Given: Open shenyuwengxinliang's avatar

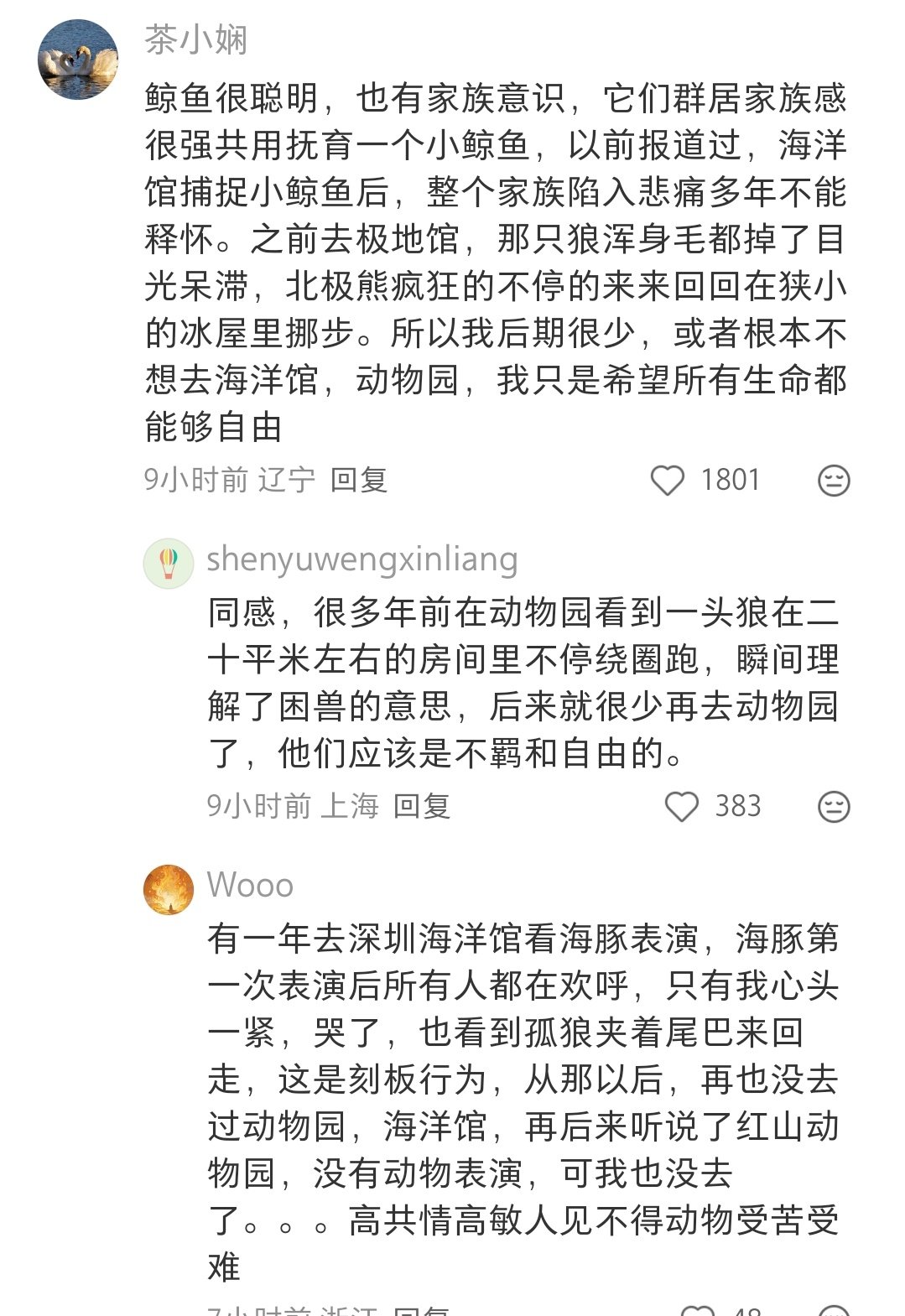Looking at the screenshot, I should click(x=169, y=563).
